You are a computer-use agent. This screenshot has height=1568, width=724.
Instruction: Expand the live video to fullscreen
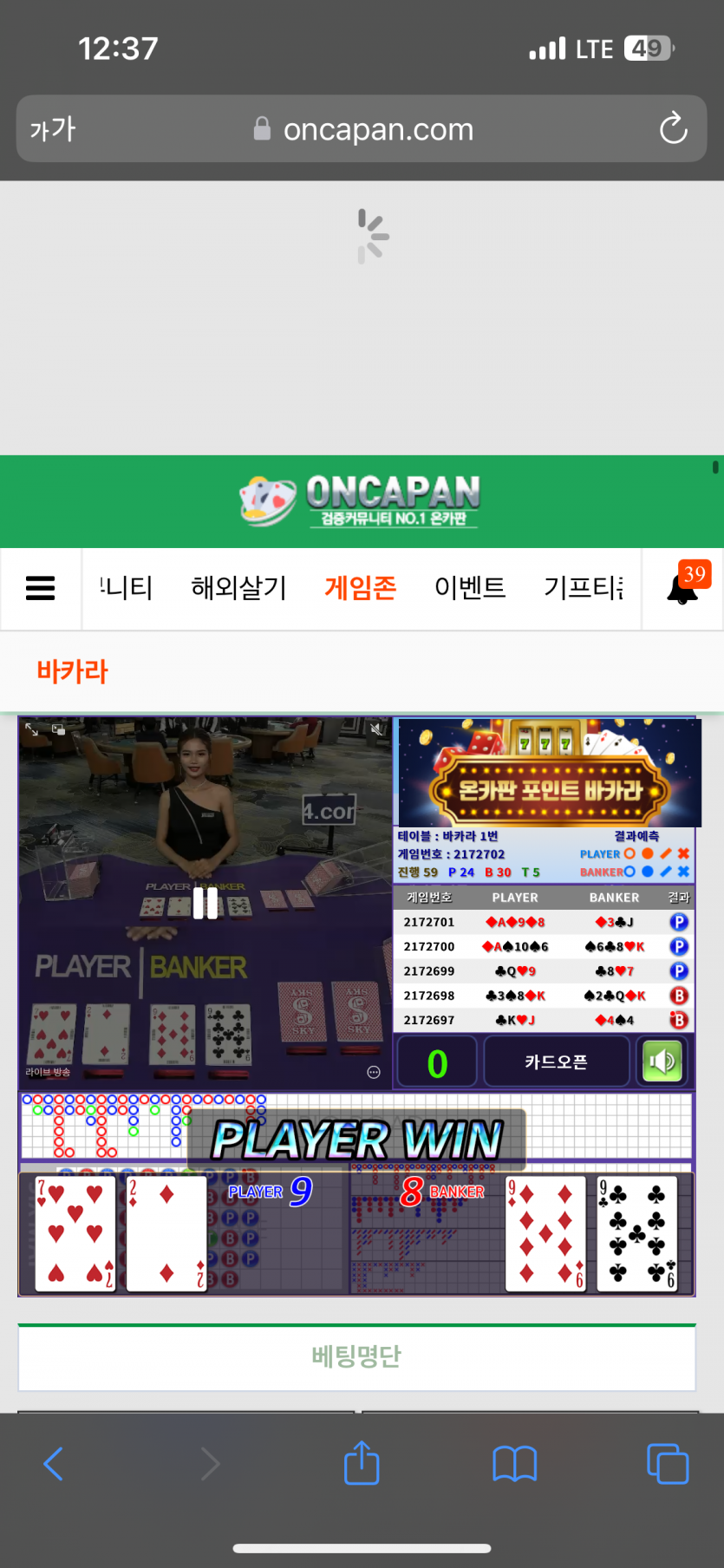click(32, 729)
